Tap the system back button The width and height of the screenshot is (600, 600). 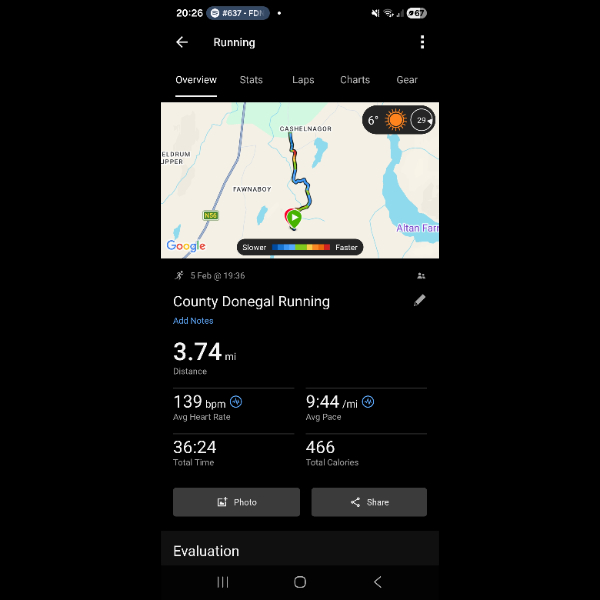click(x=377, y=582)
